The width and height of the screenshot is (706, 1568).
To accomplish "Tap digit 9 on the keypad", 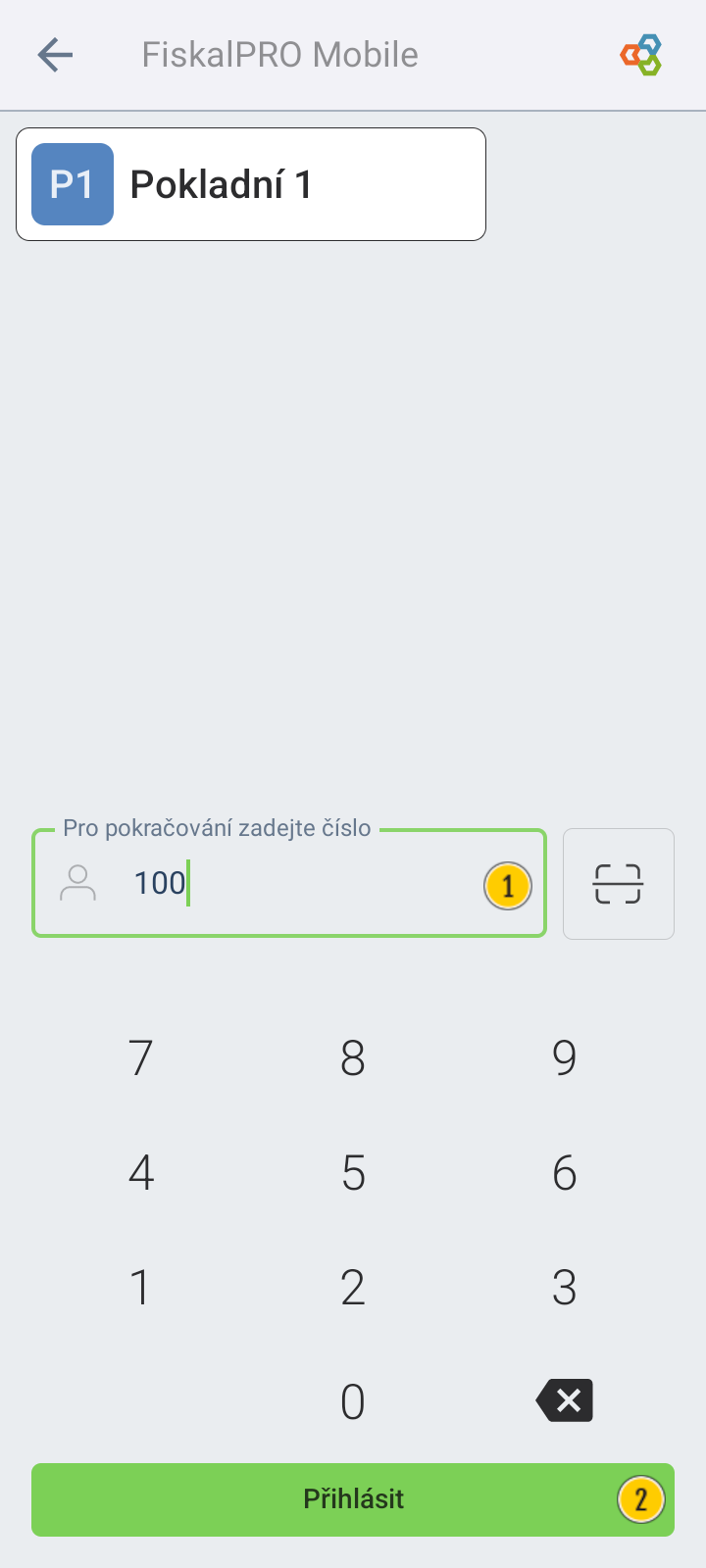I will tap(565, 1058).
